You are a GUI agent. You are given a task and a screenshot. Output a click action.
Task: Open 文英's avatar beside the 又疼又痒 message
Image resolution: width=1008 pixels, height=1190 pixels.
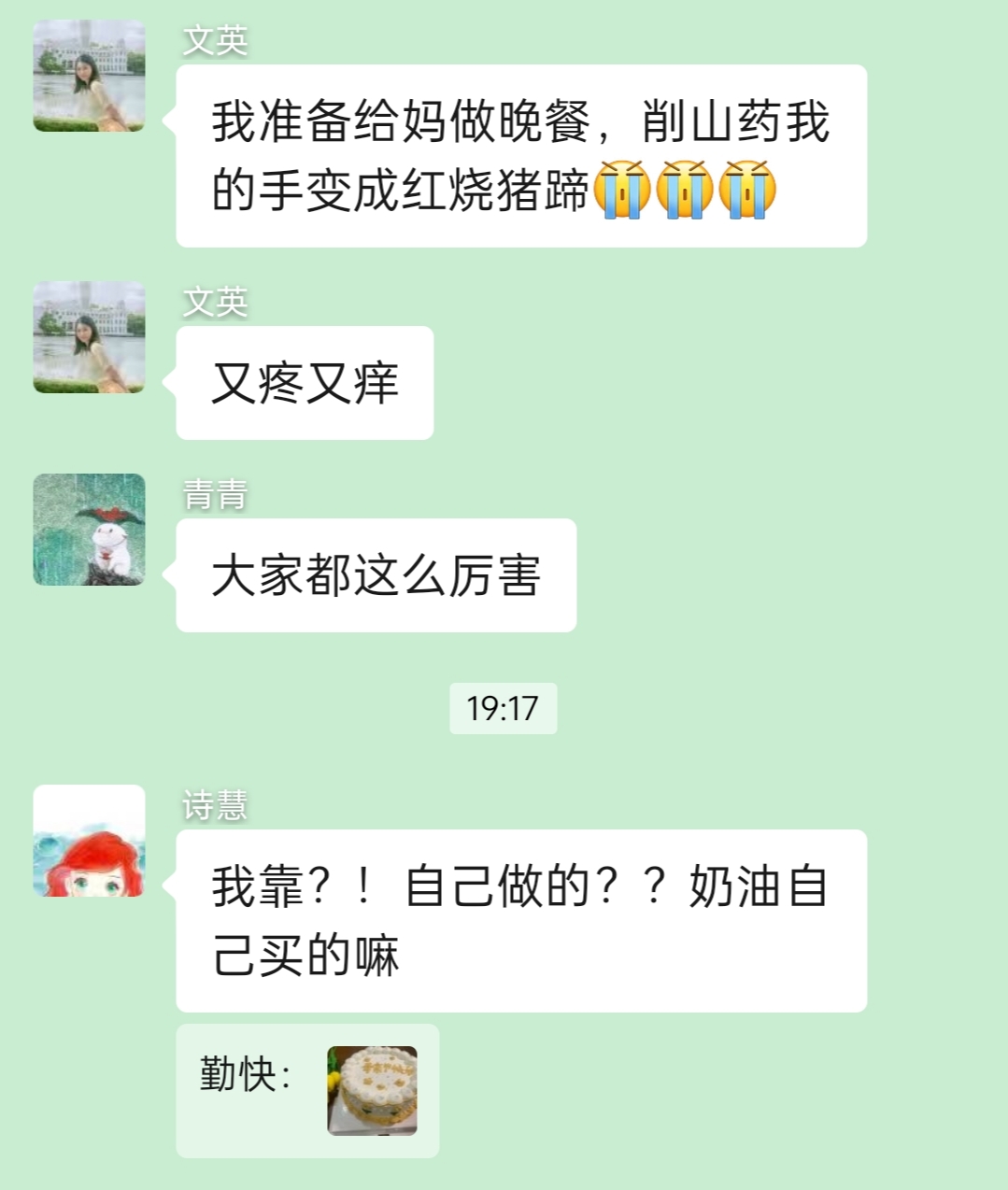89,337
